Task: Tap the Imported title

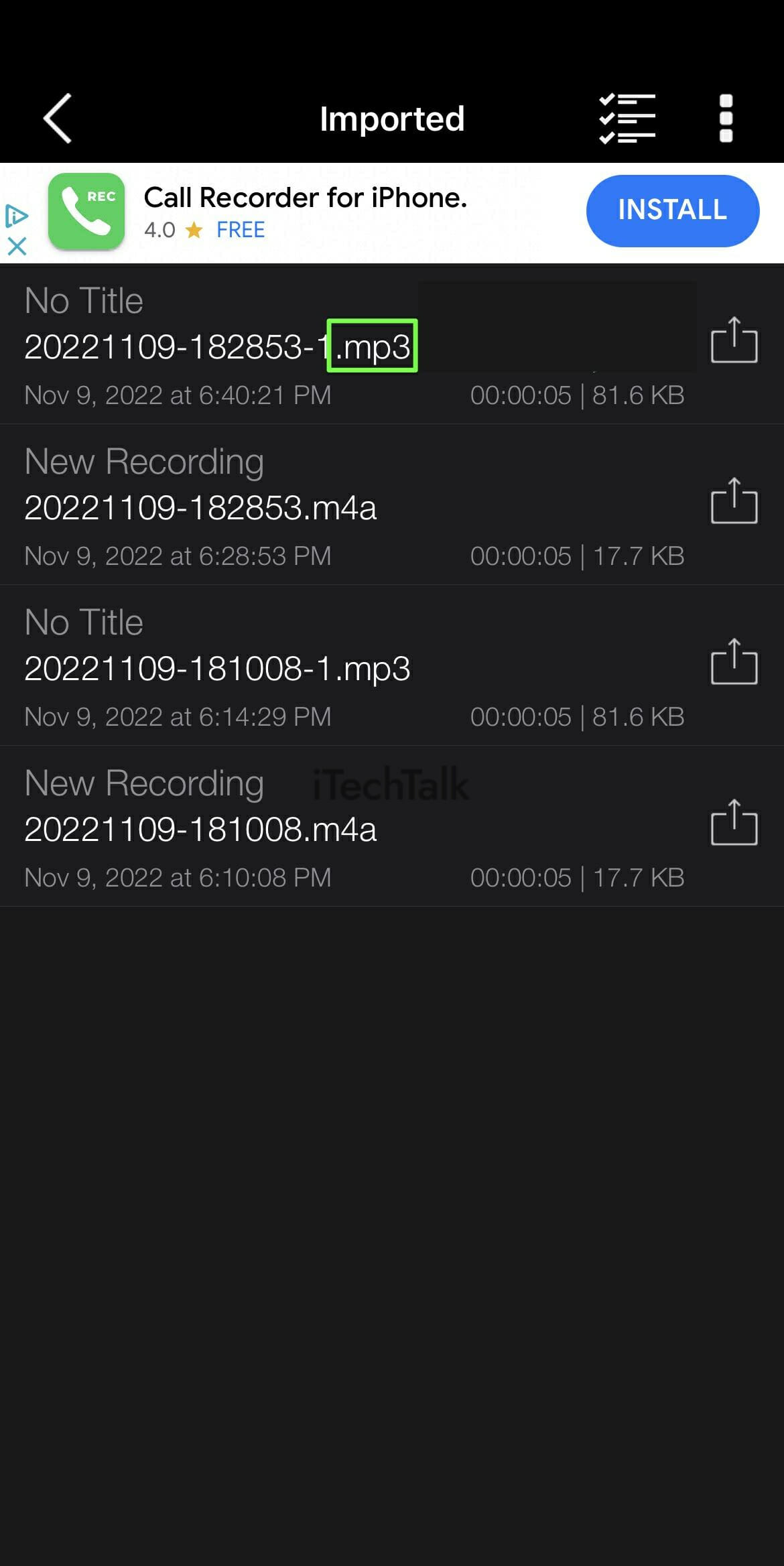Action: [392, 119]
